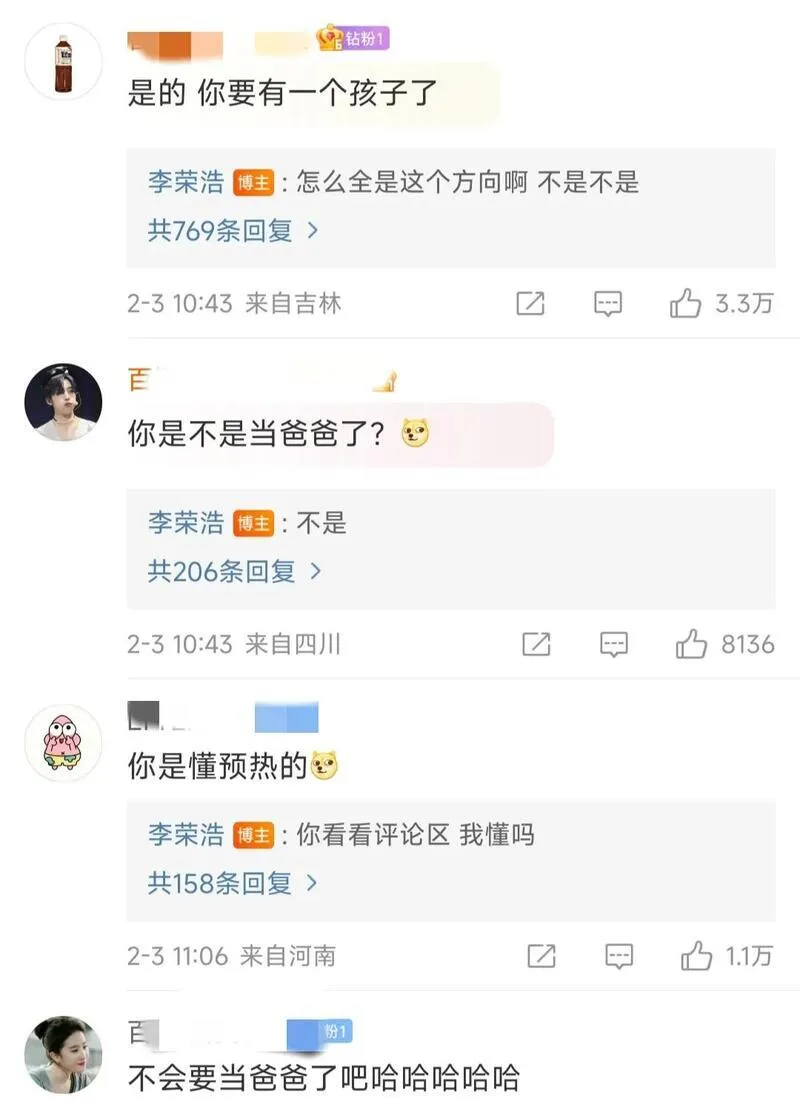Like the 你是不是当爸爸了 comment
This screenshot has width=800, height=1101.
(691, 644)
